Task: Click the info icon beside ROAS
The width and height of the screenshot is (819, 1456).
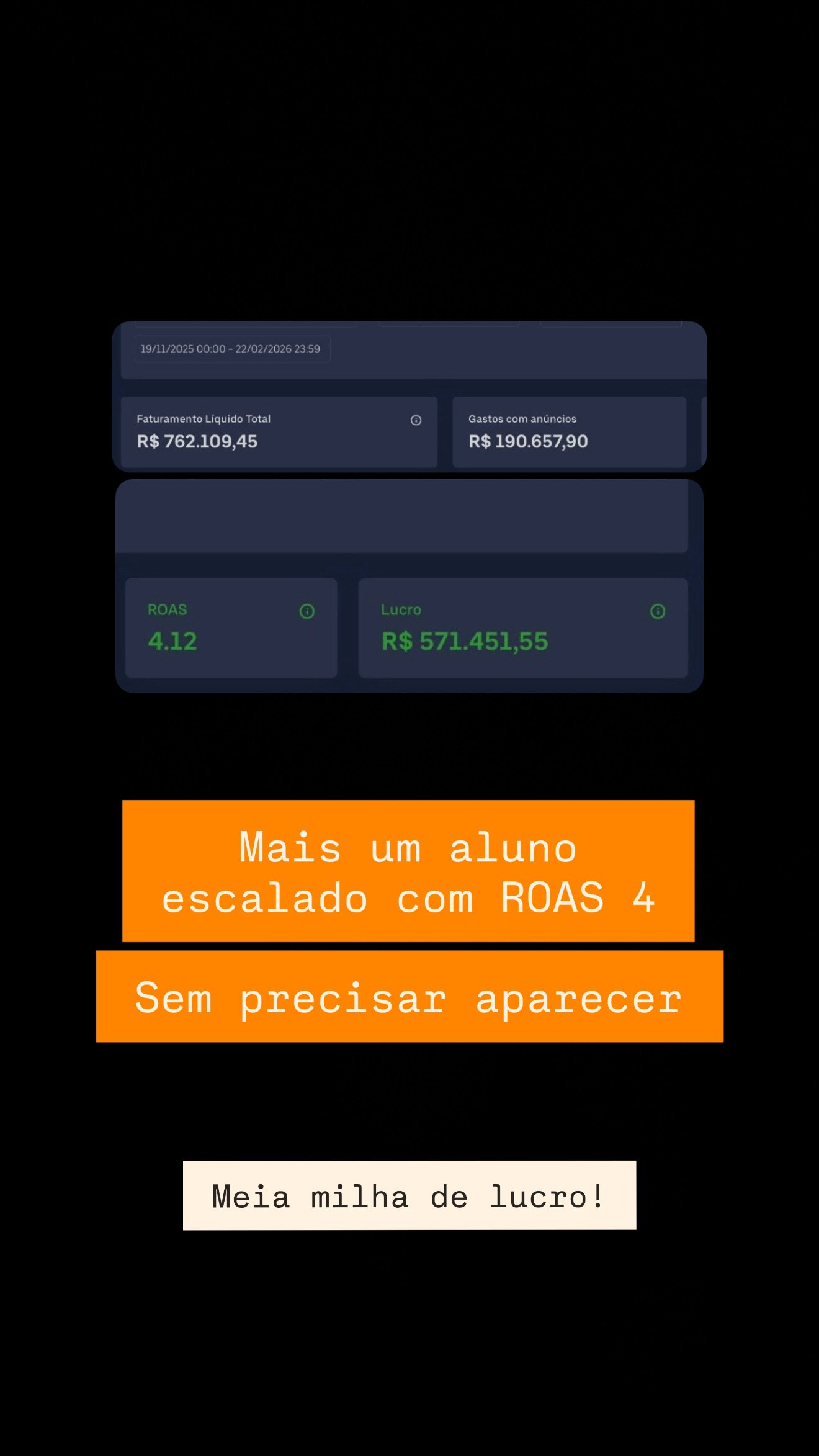Action: pos(307,611)
